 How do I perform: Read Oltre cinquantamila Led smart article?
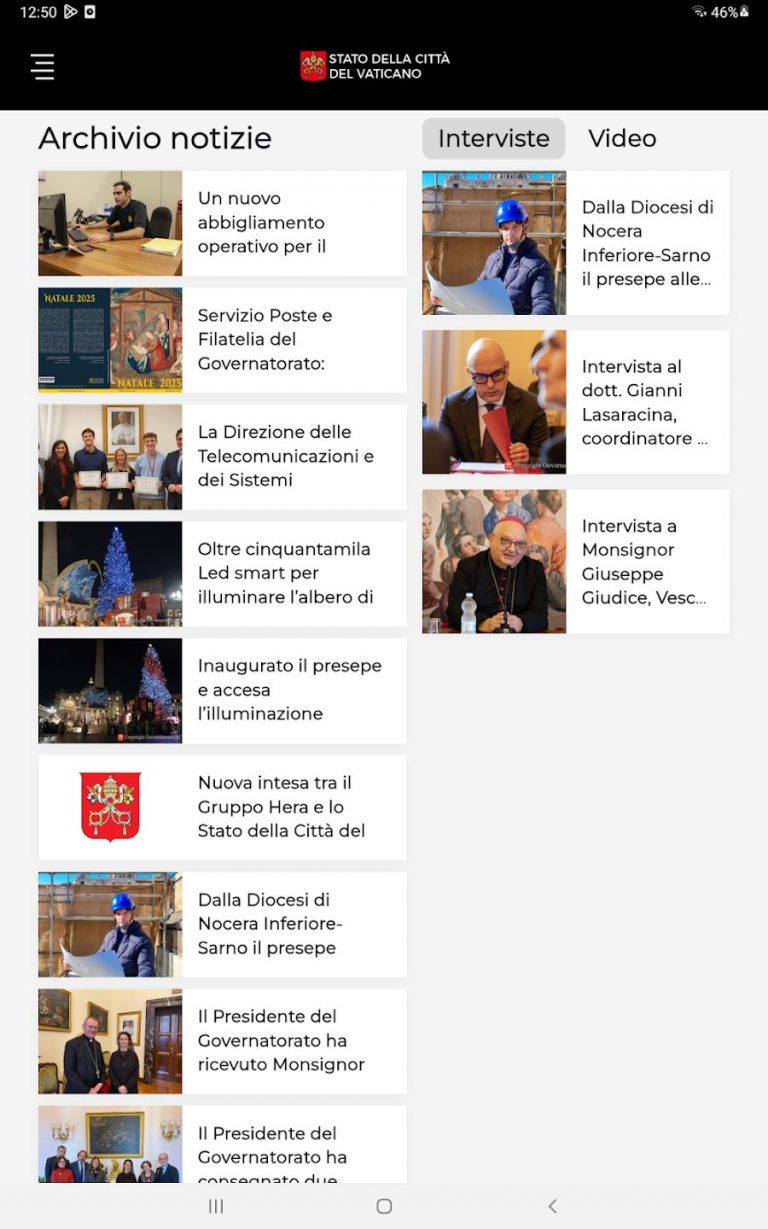(x=222, y=574)
